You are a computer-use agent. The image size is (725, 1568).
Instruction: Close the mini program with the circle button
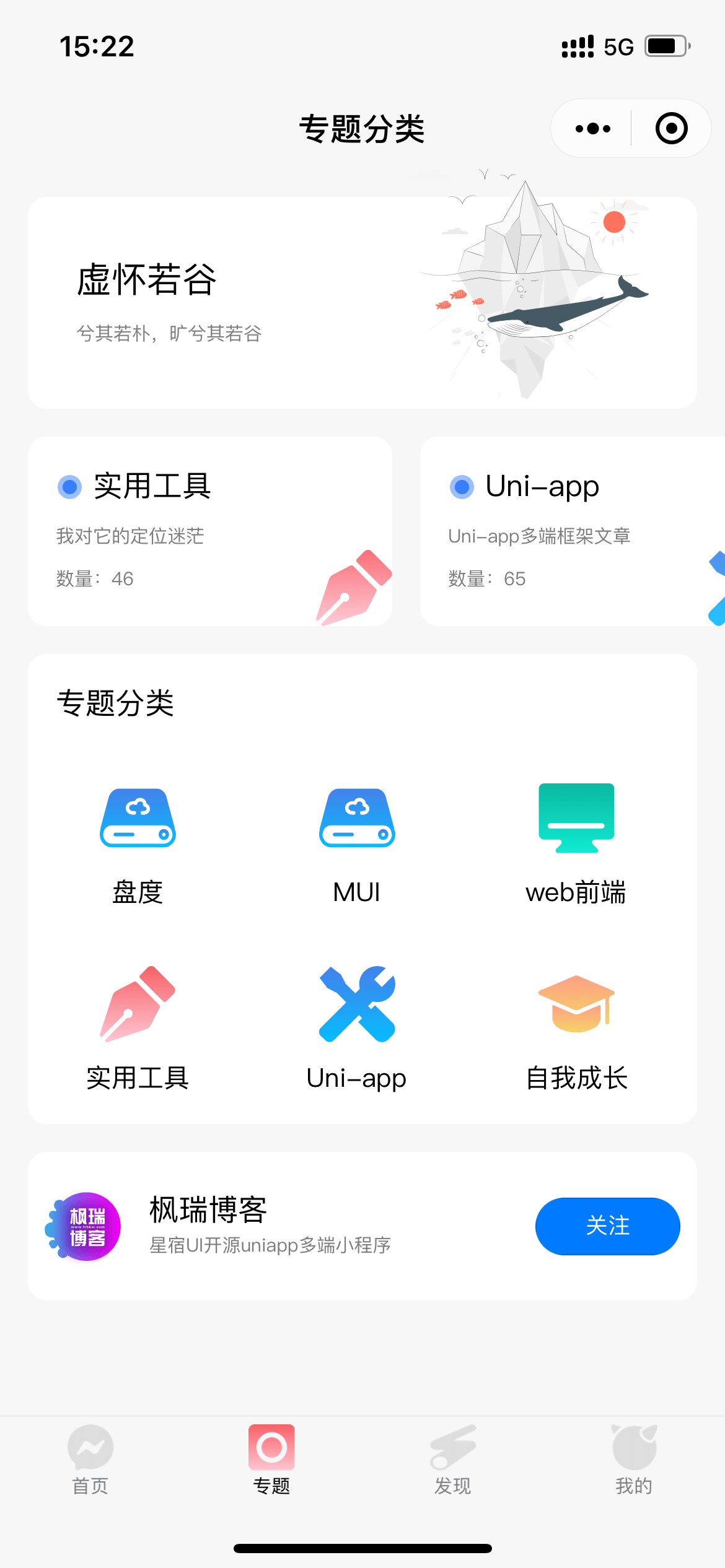click(671, 129)
